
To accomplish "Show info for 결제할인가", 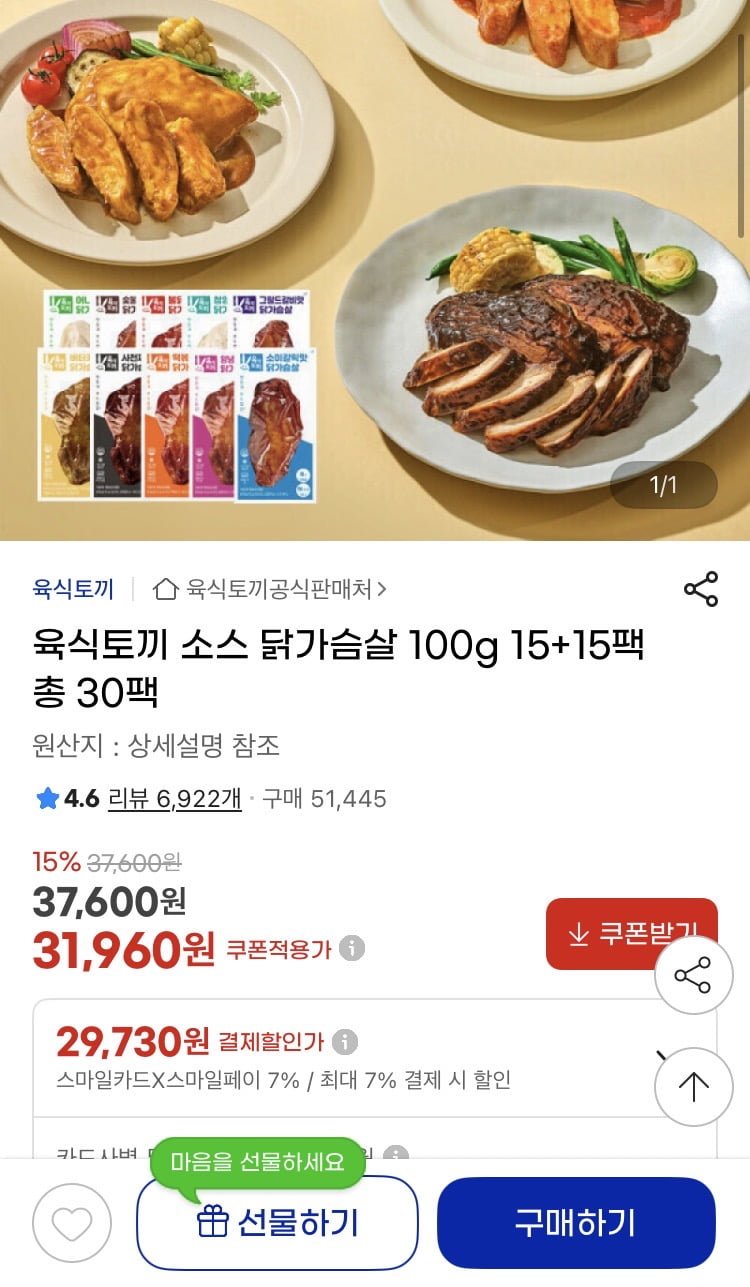I will click(x=344, y=1042).
